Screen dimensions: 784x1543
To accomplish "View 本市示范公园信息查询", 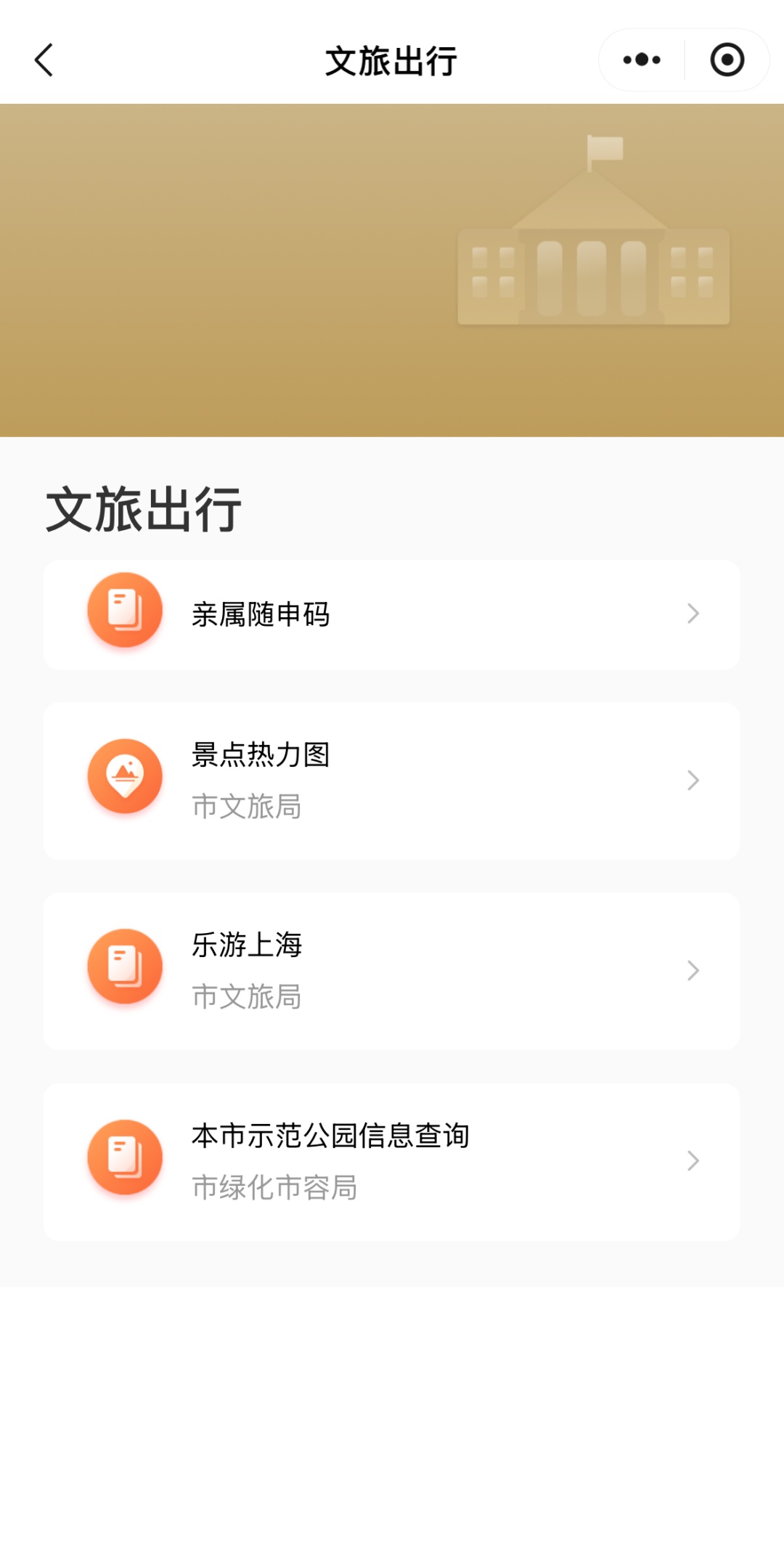I will point(392,1161).
